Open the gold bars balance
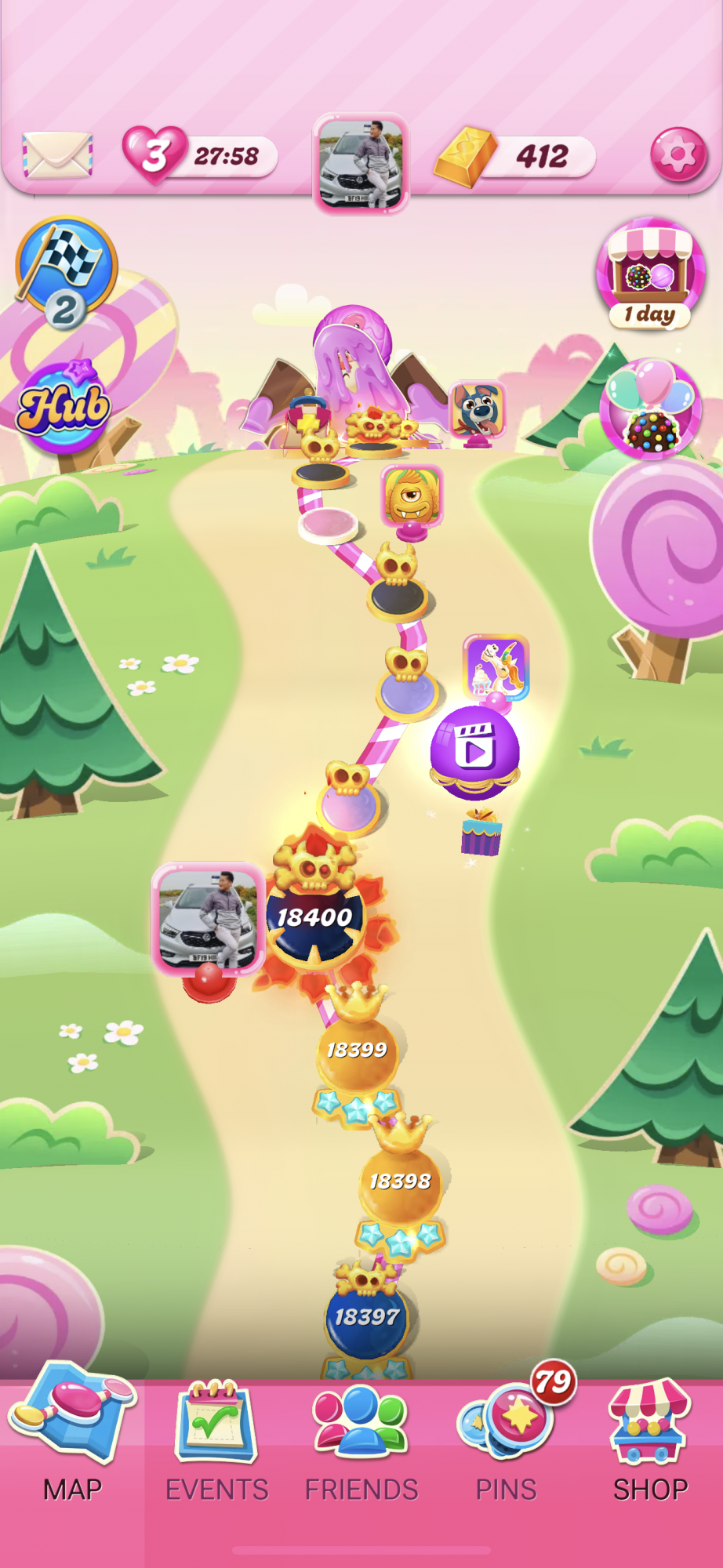723x1568 pixels. click(x=514, y=156)
